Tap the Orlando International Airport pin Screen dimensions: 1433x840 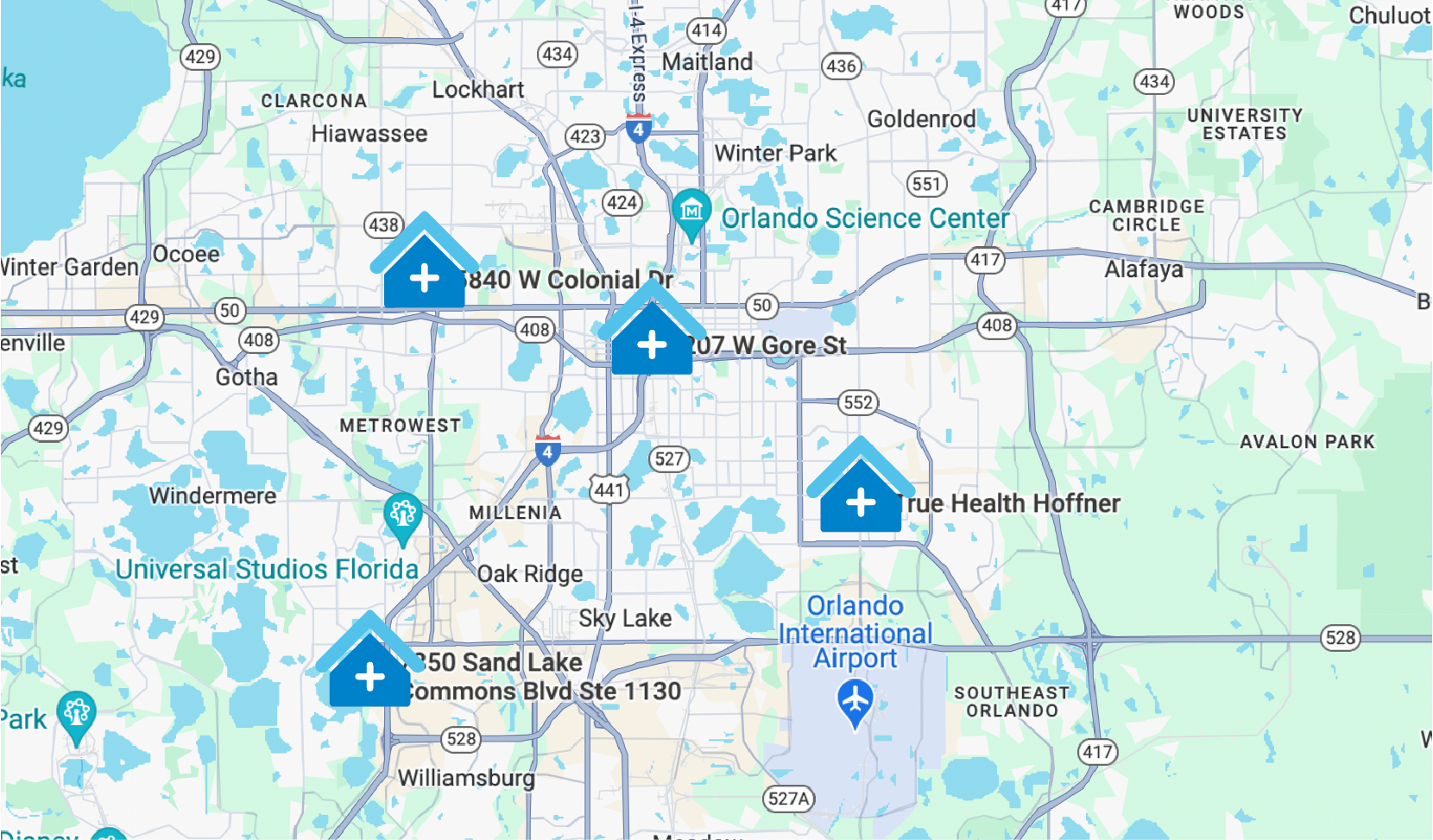click(x=855, y=701)
